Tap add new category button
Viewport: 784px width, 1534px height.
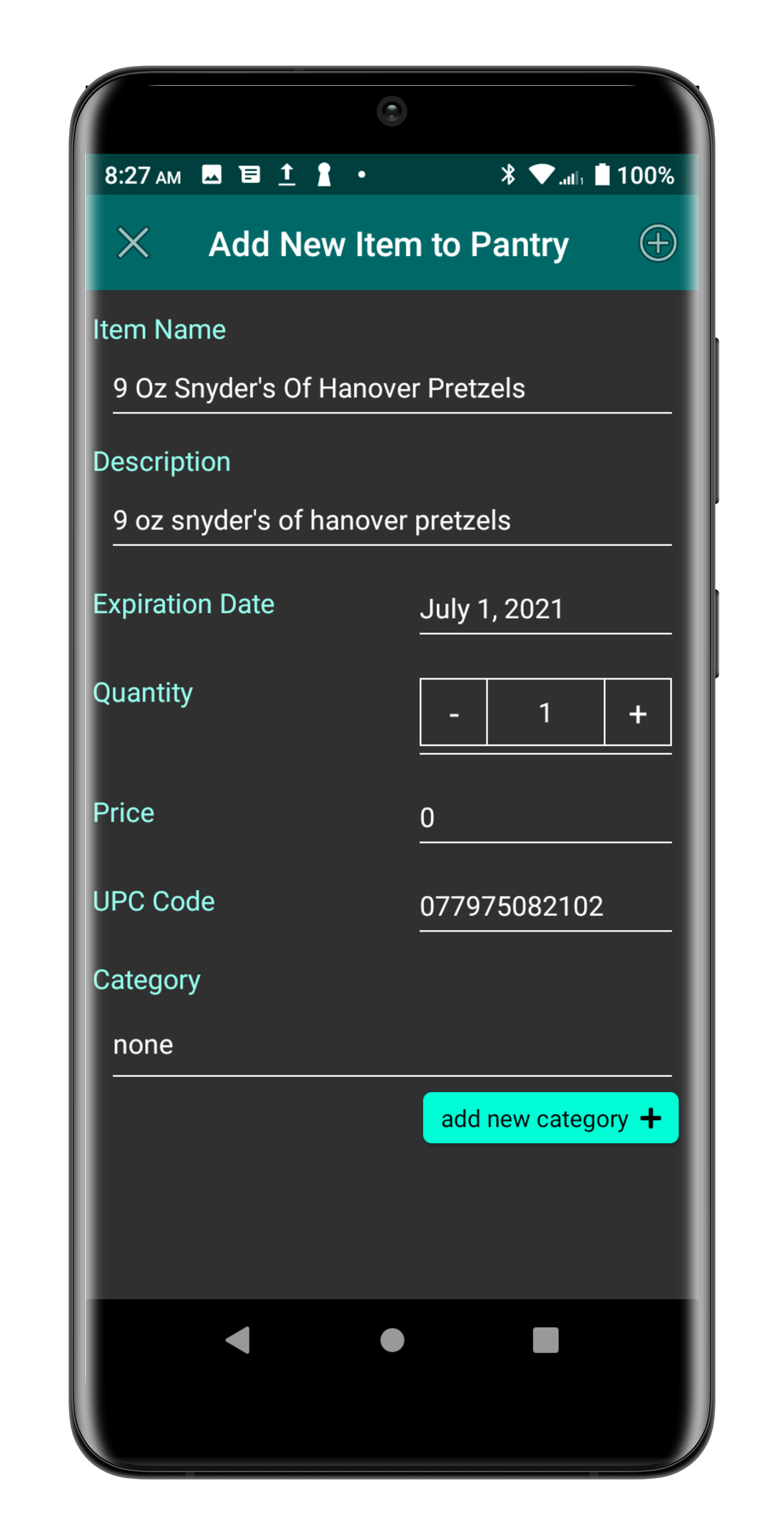tap(550, 1119)
